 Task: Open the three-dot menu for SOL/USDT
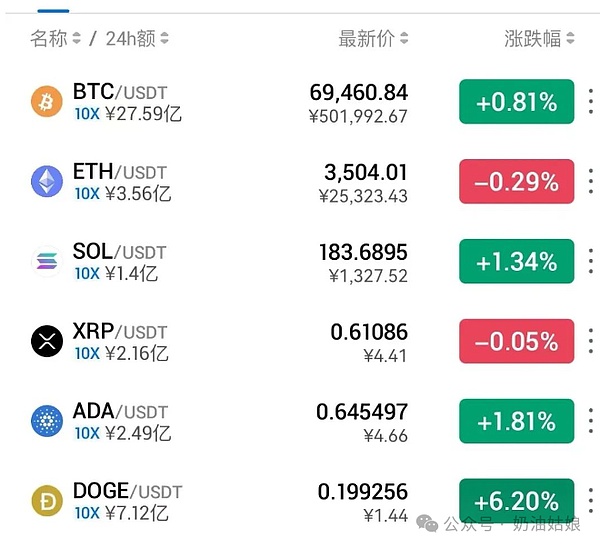(591, 262)
